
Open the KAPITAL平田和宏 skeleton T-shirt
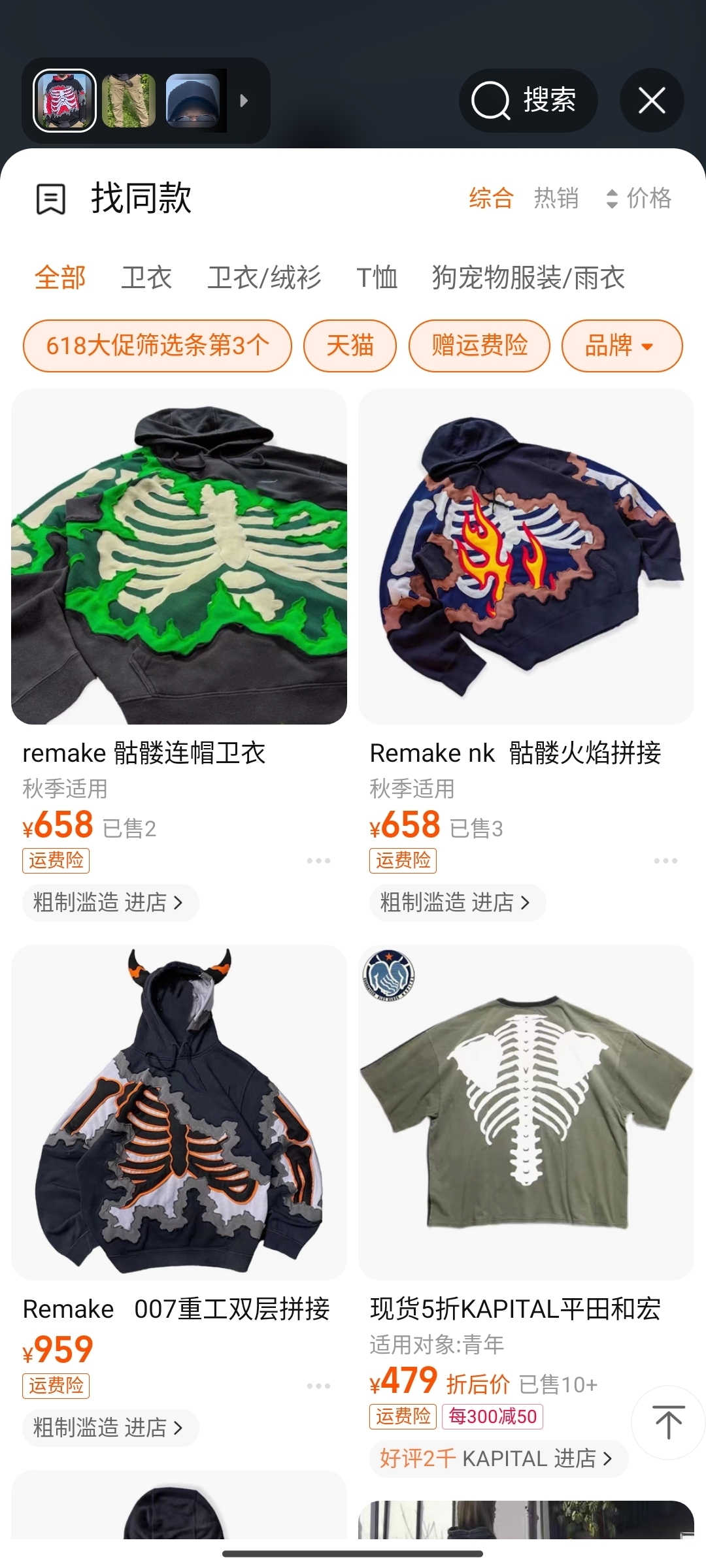526,1112
